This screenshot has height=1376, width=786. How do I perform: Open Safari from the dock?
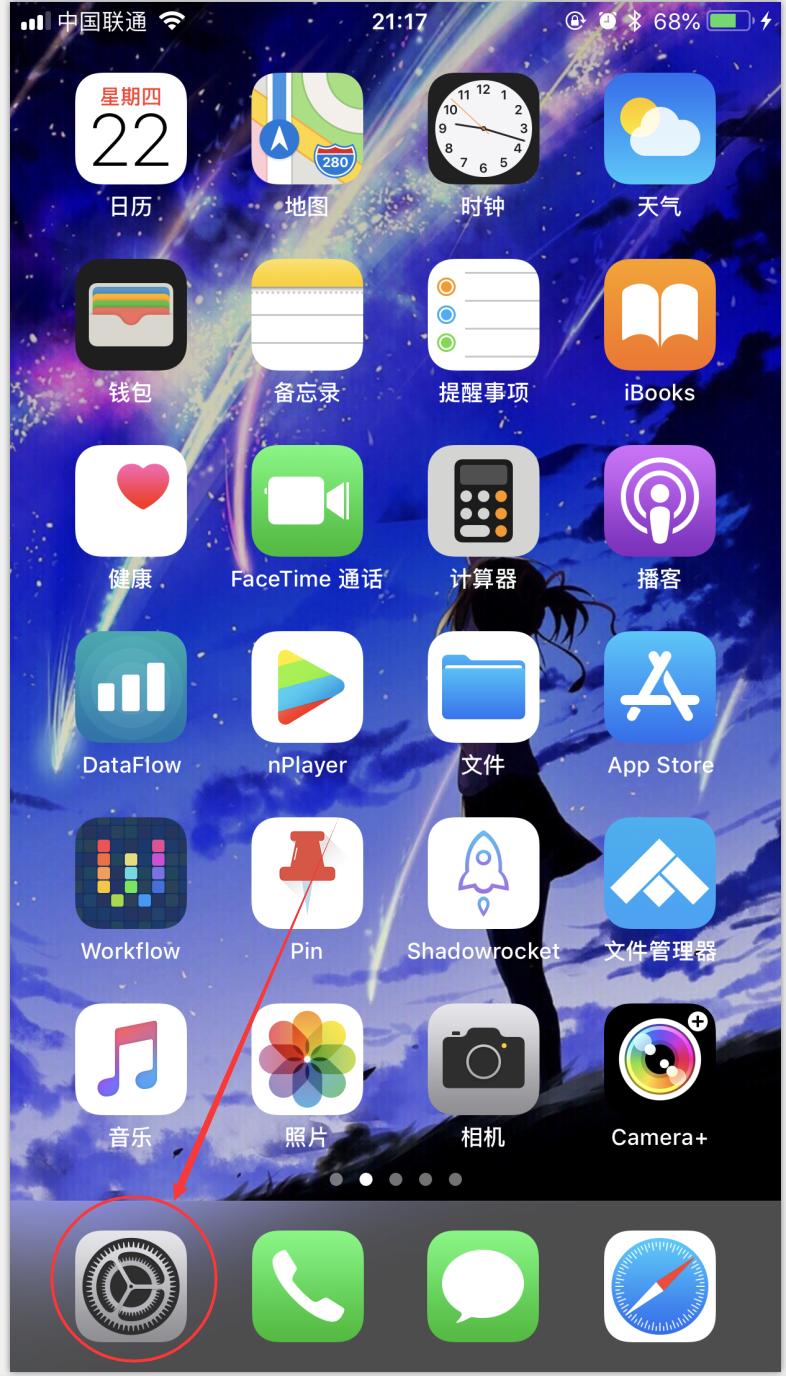(660, 1286)
